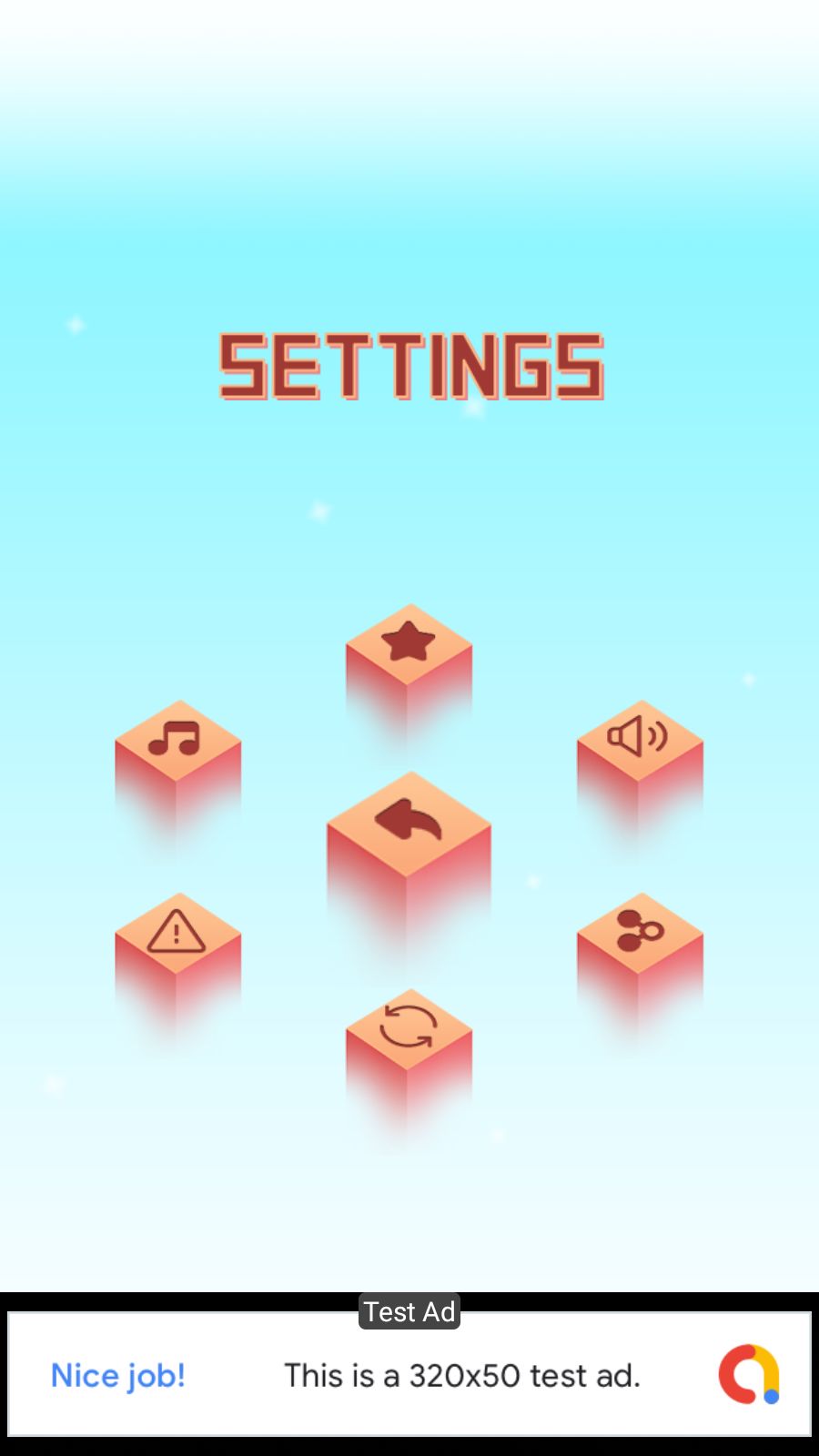Toggle the music note cube

coord(177,741)
